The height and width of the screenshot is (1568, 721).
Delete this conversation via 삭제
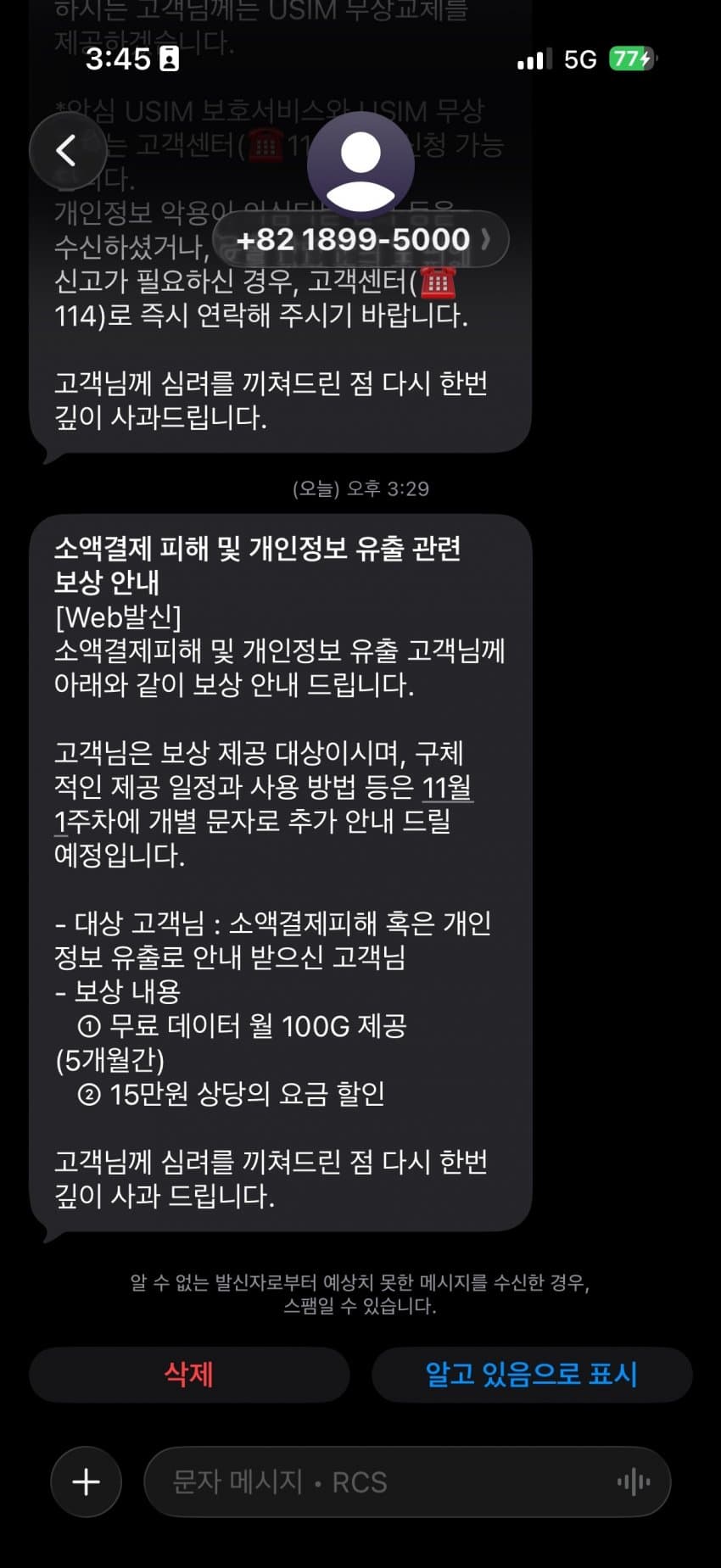189,1374
